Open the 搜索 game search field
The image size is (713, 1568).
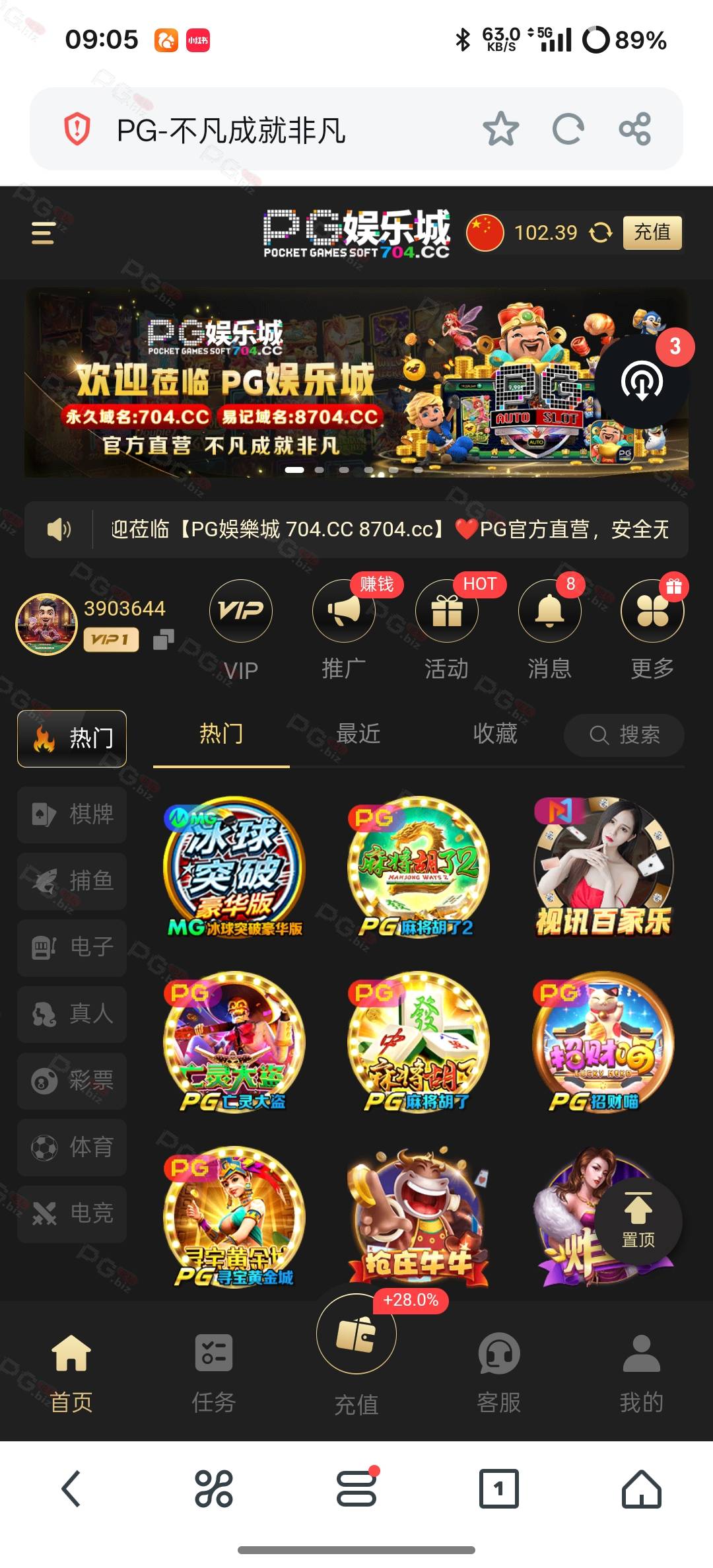coord(624,735)
